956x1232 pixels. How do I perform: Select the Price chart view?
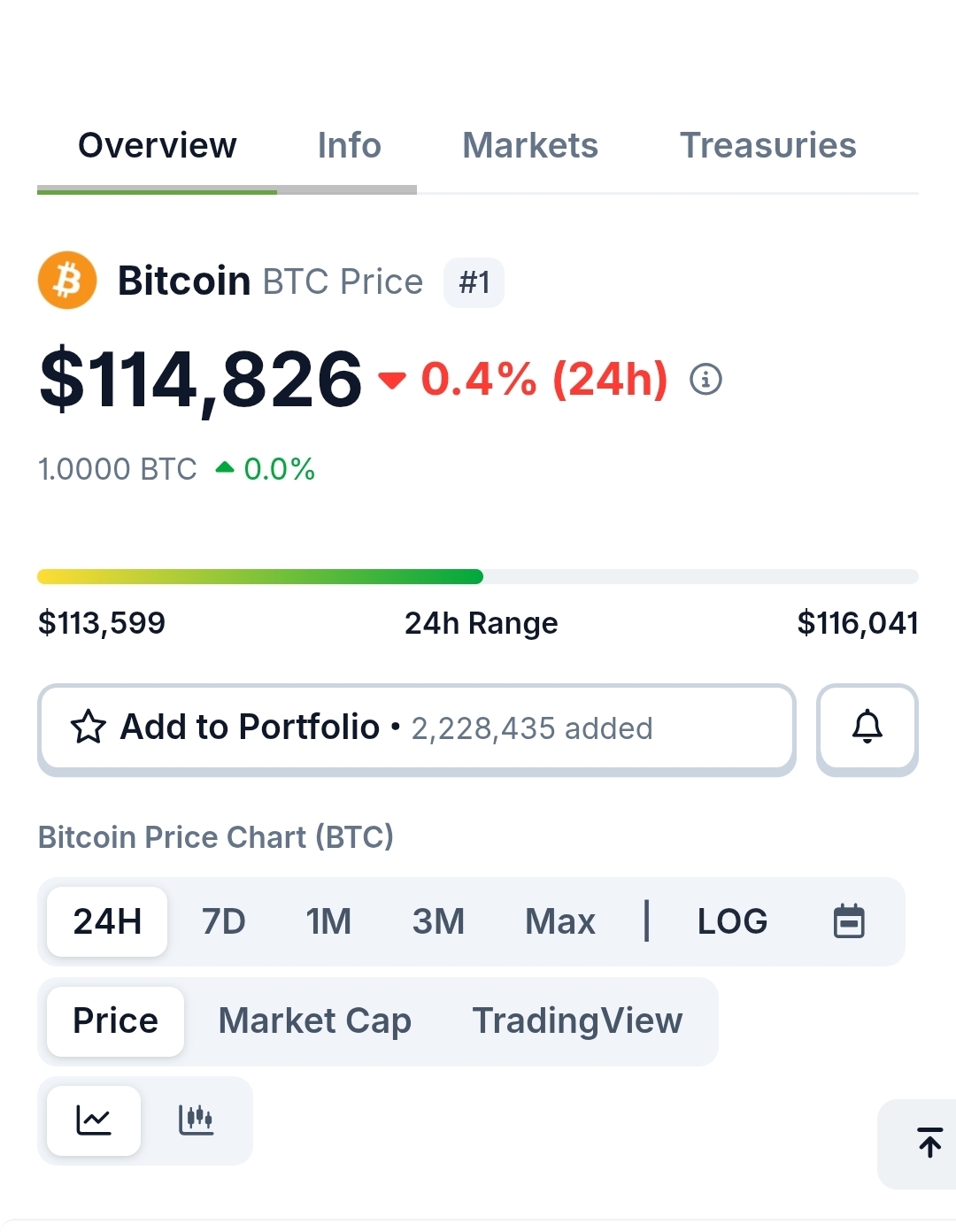click(115, 1020)
